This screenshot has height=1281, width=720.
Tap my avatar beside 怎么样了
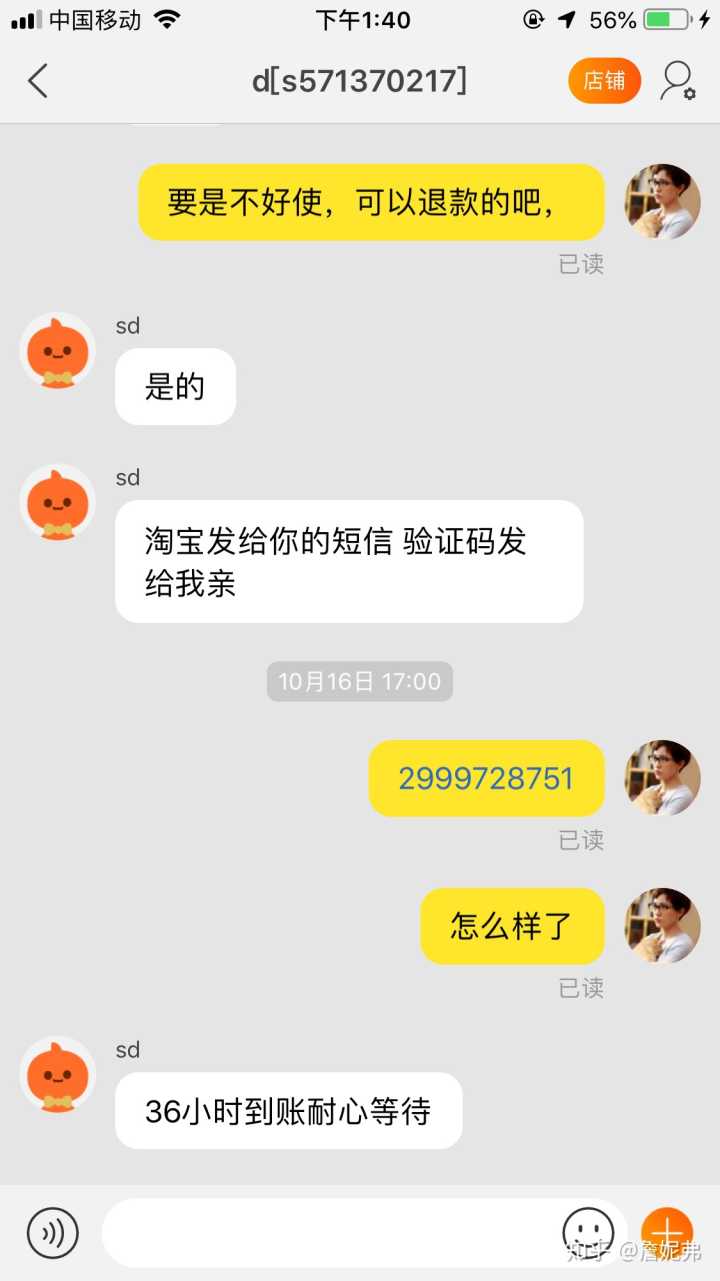pos(662,926)
